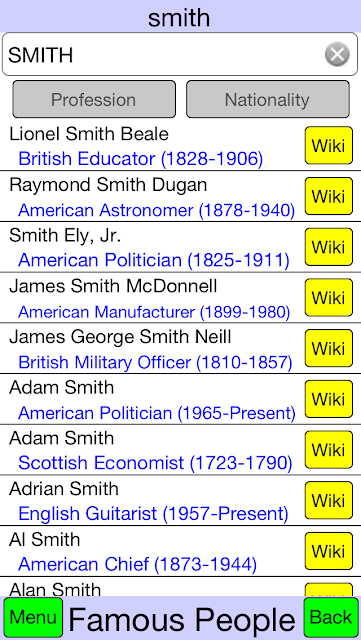Viewport: 361px width, 640px height.
Task: Open Wiki for Lionel Smith Beale
Action: (x=329, y=145)
